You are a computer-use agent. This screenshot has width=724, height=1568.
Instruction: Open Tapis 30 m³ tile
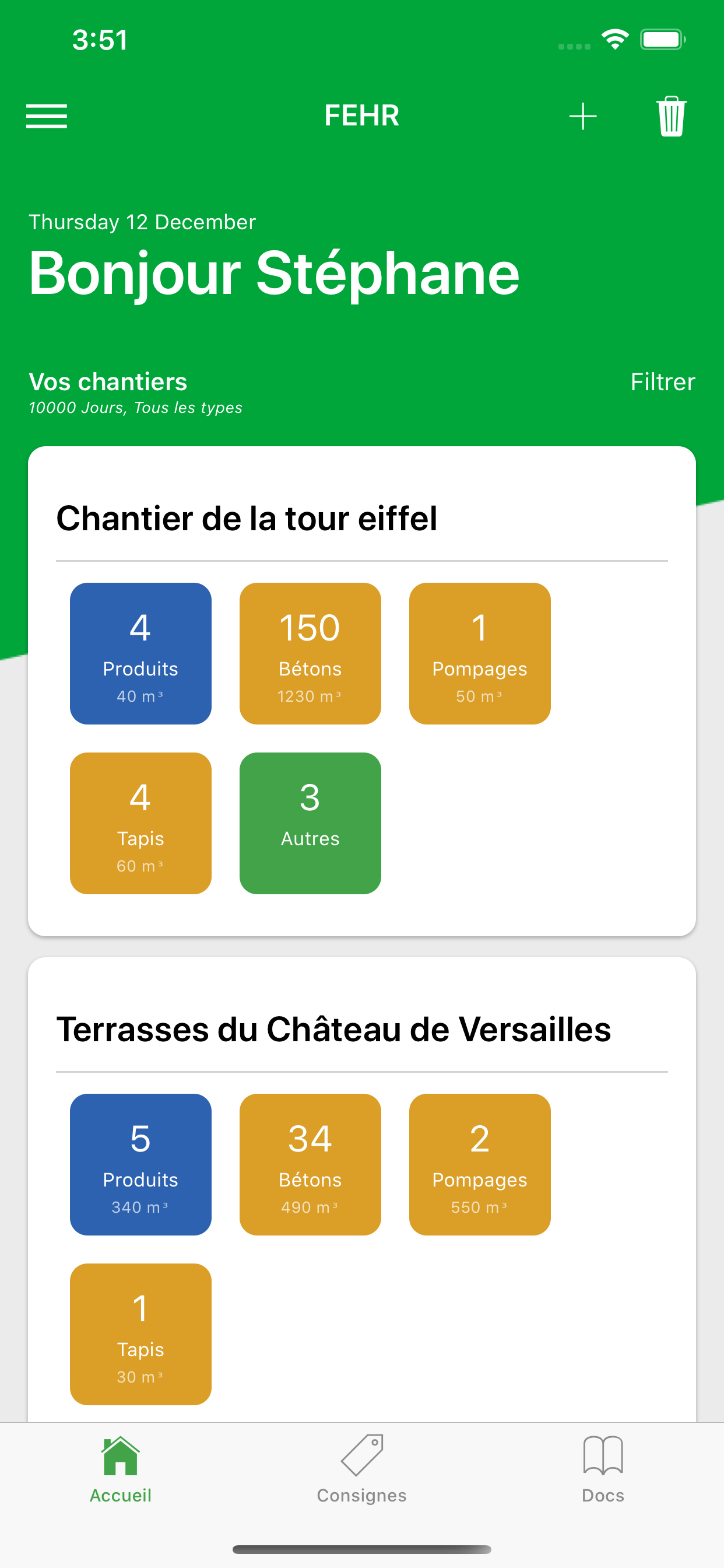pyautogui.click(x=140, y=1333)
